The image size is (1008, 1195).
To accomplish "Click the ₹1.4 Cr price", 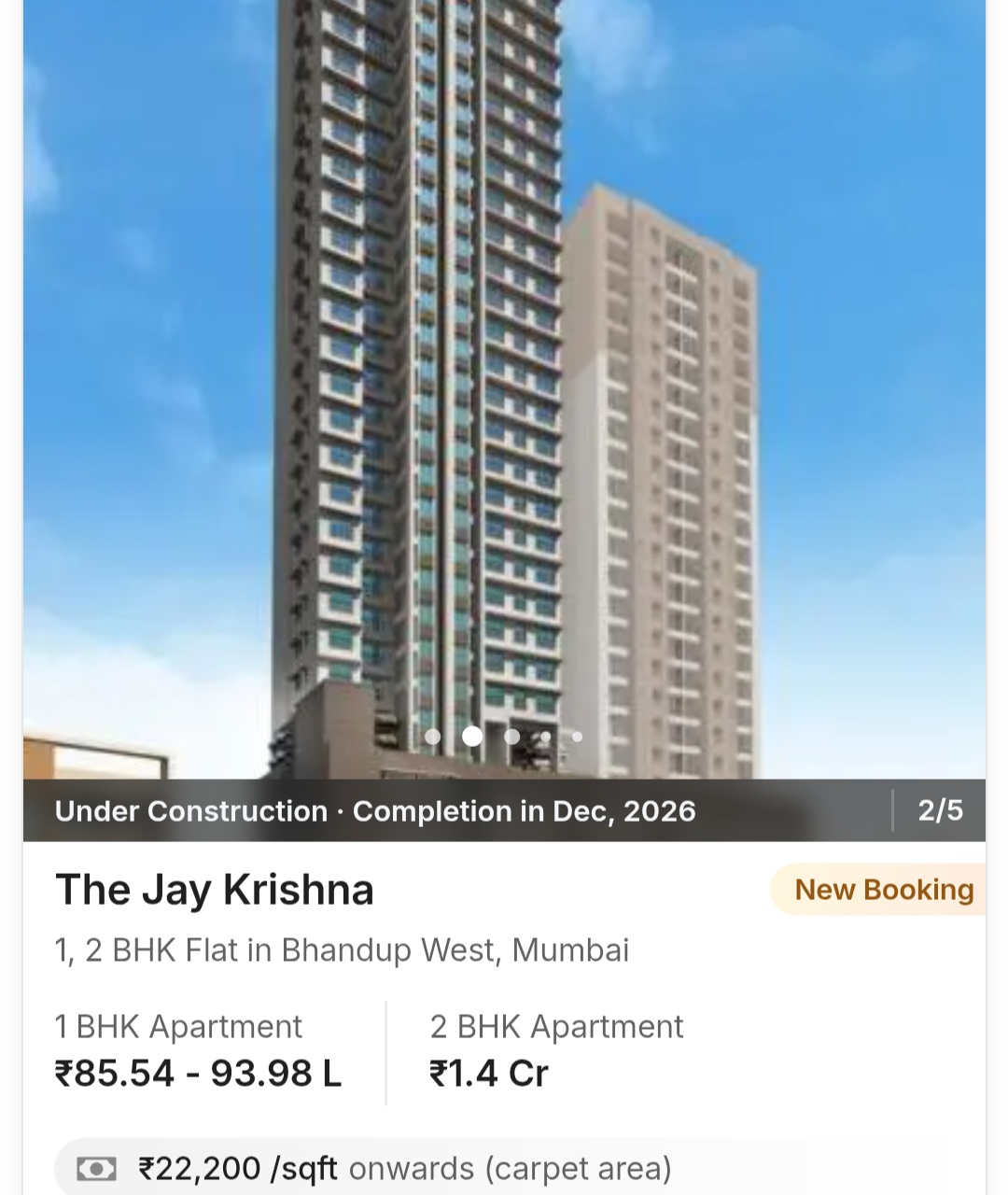I will [x=486, y=1072].
